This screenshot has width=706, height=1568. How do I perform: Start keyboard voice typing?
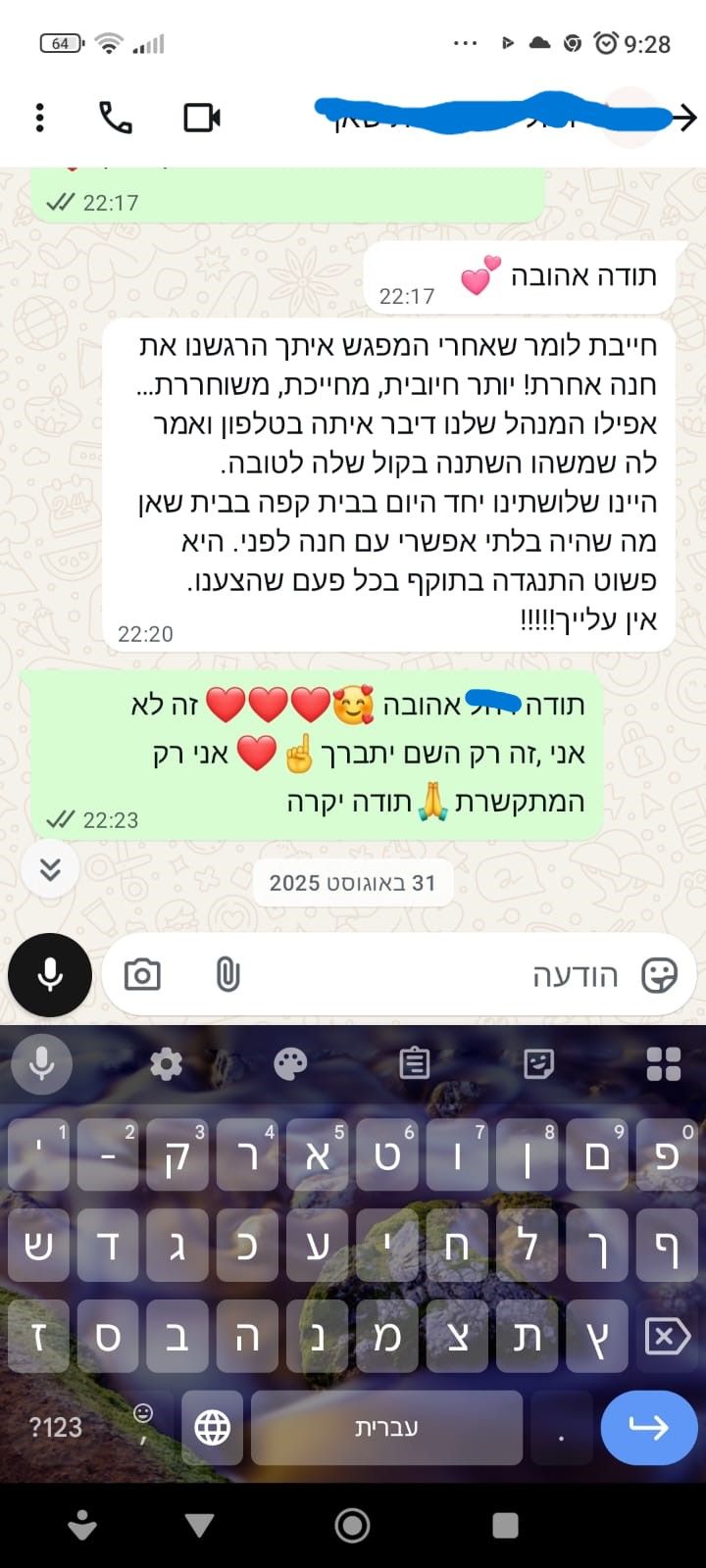(x=41, y=1063)
